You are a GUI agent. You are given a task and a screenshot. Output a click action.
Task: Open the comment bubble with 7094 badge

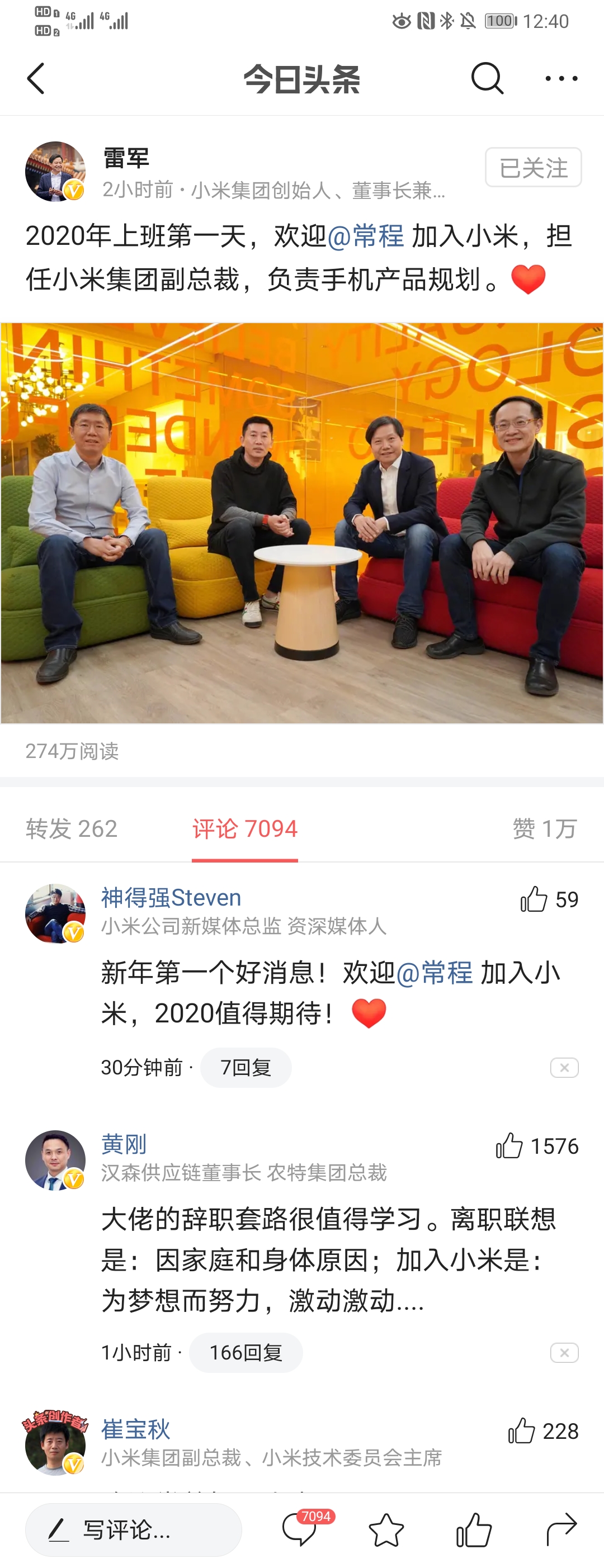click(300, 1529)
